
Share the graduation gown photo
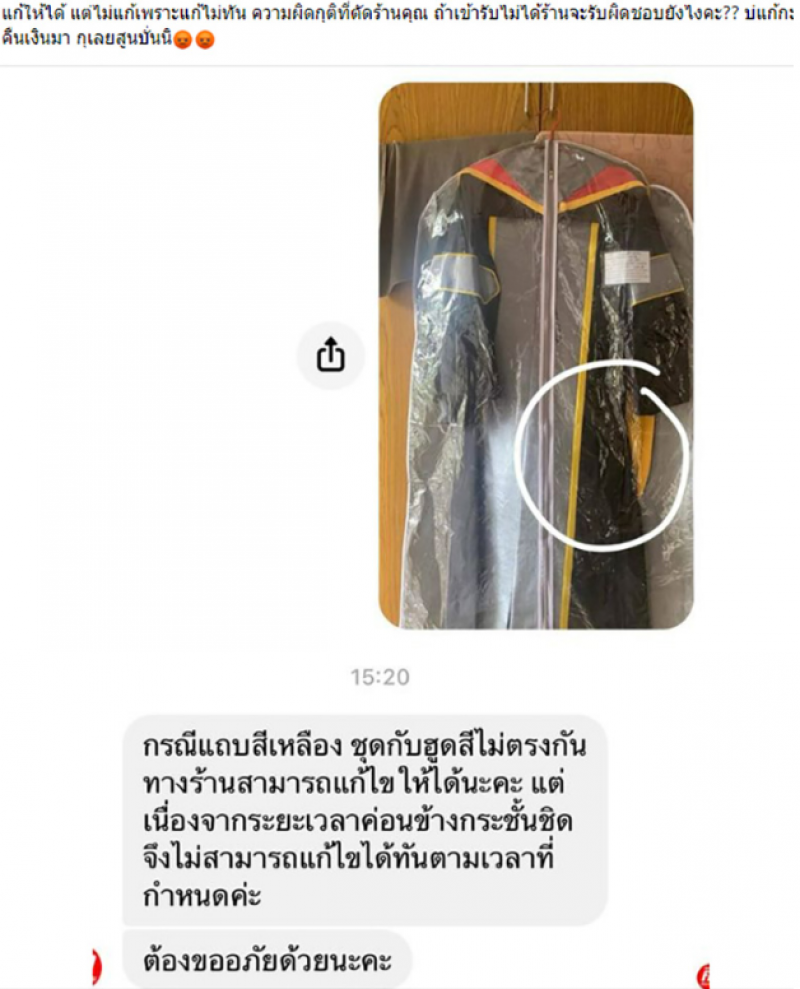tap(331, 354)
